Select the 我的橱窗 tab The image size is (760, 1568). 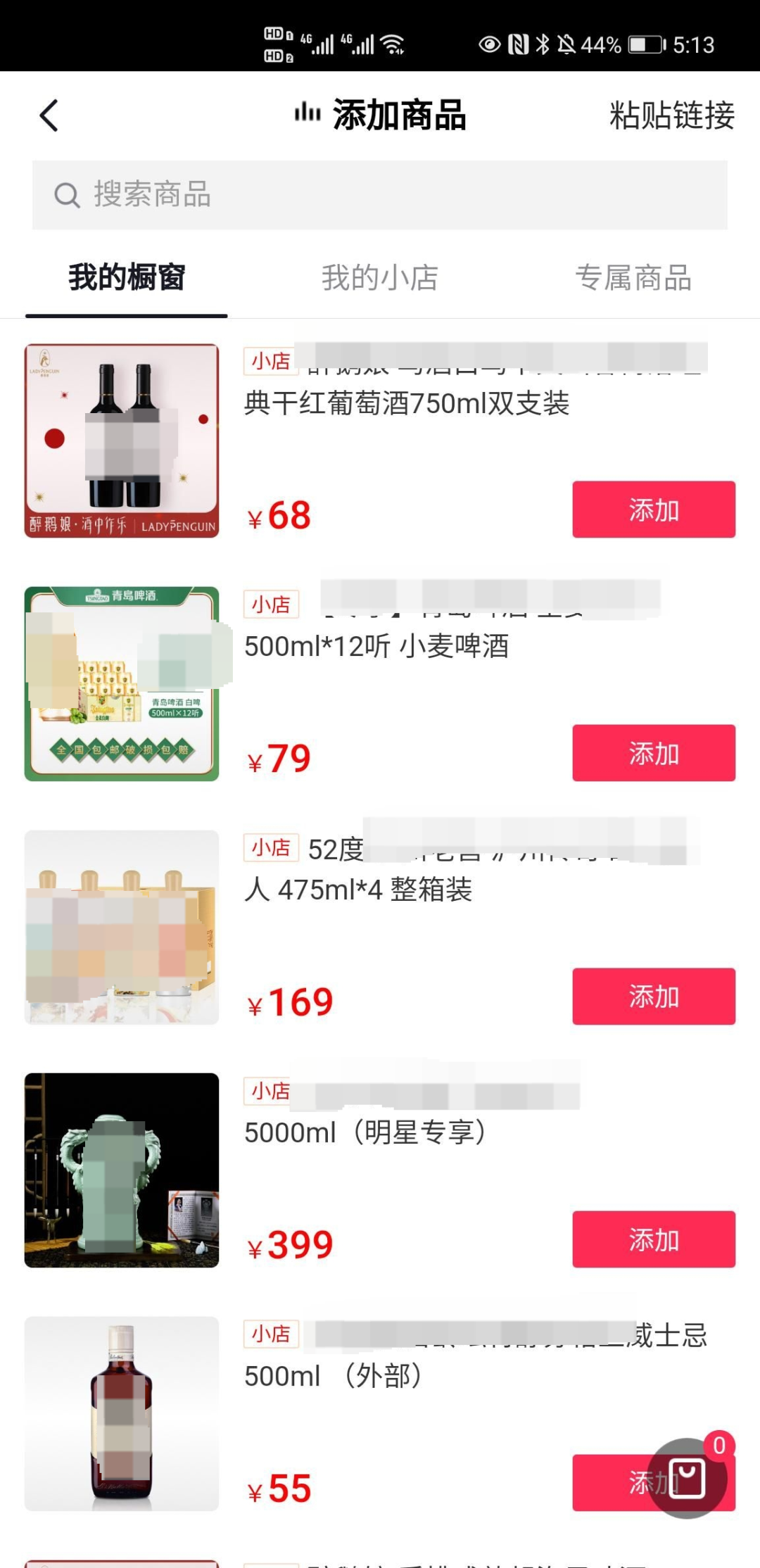pos(127,278)
